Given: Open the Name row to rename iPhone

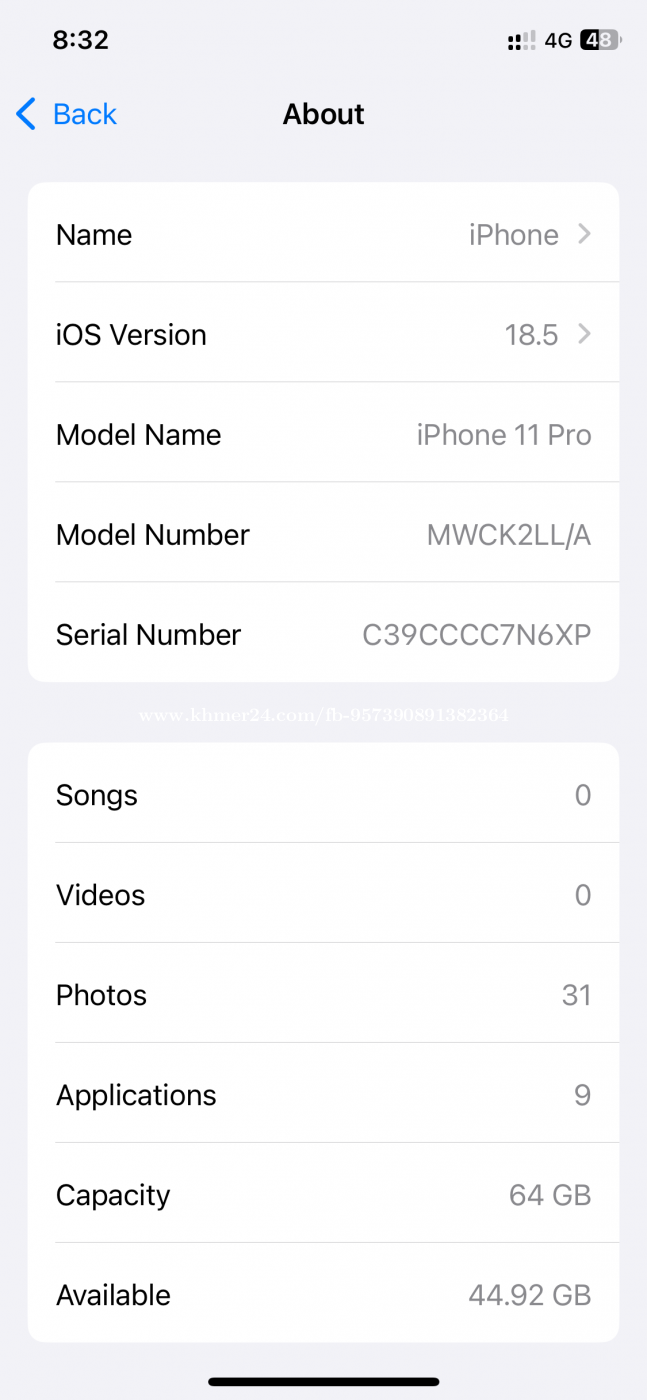Looking at the screenshot, I should [323, 233].
